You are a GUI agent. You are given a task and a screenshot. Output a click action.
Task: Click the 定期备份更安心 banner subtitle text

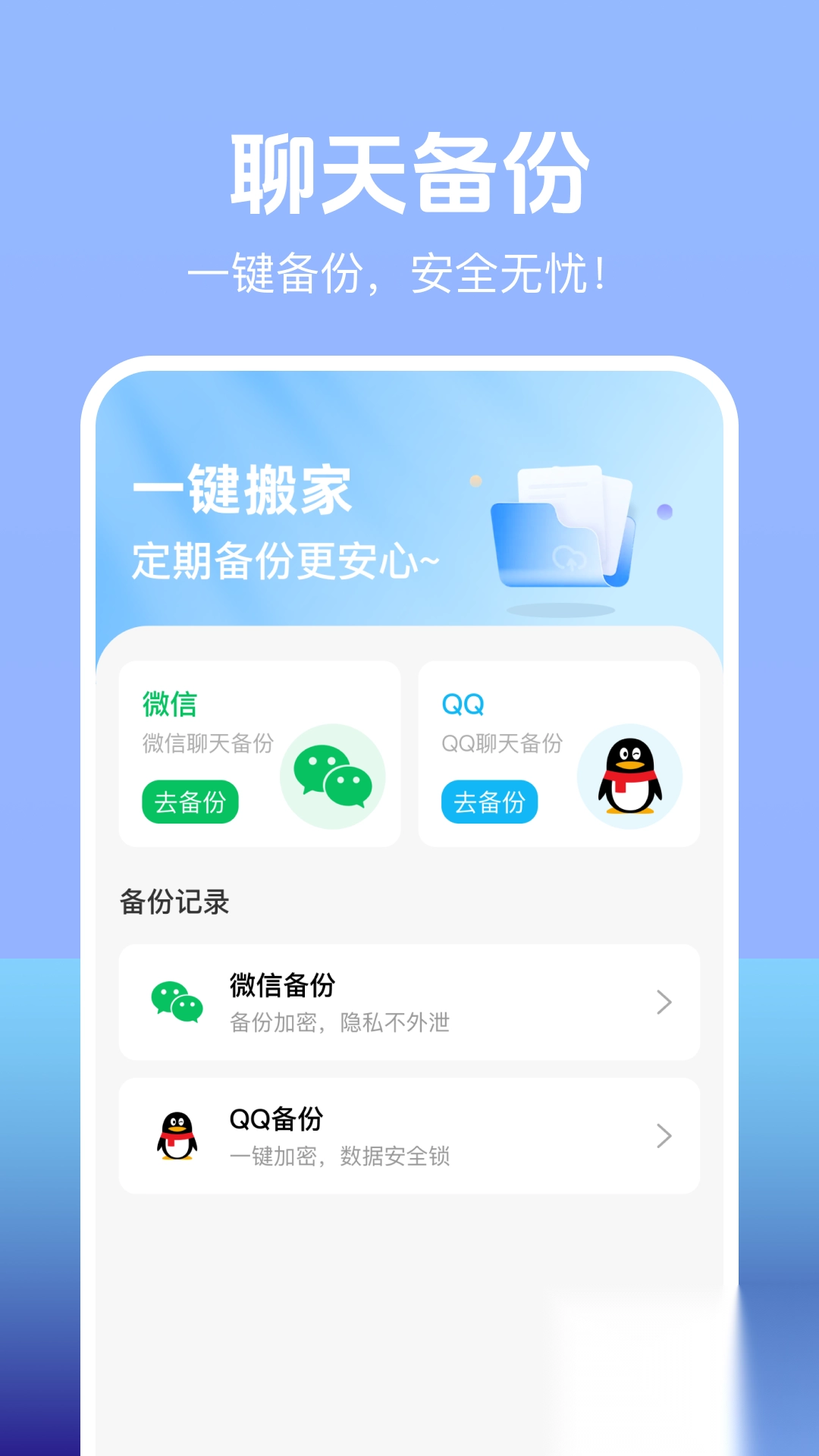coord(284,561)
